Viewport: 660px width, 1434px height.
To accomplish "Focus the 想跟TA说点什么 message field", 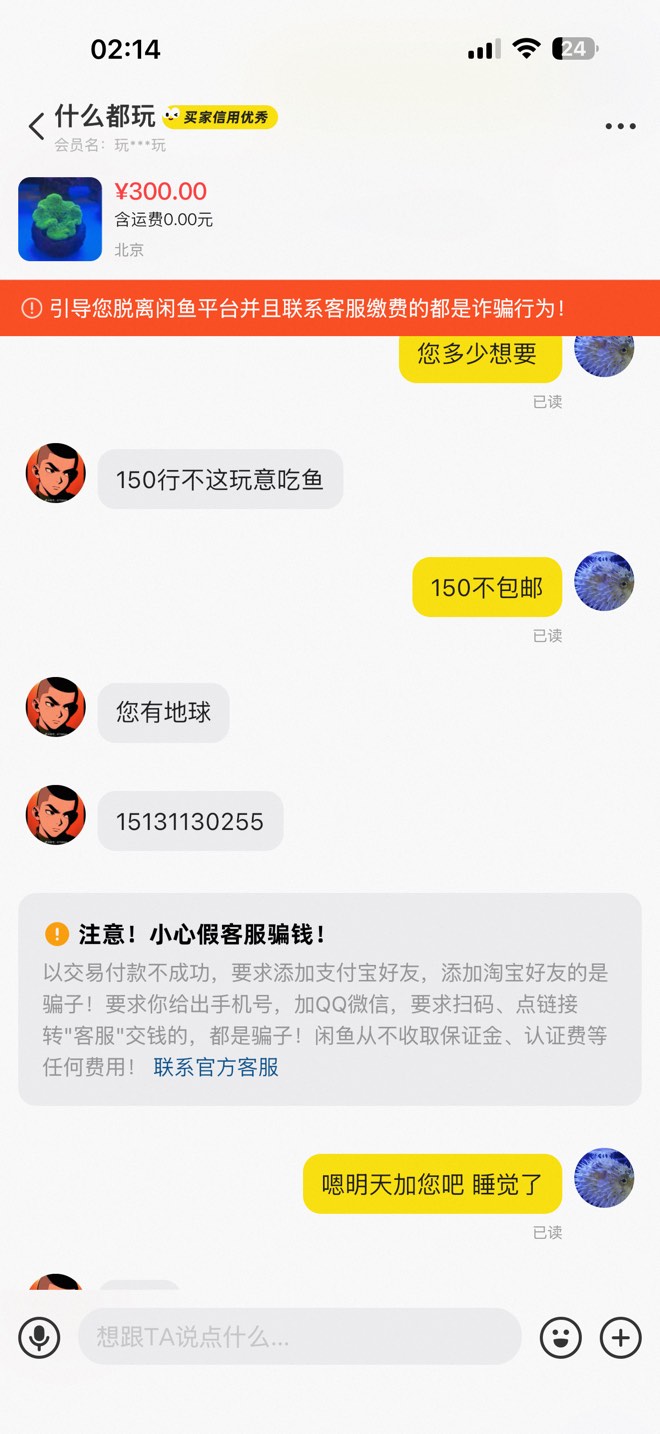I will (x=300, y=1337).
